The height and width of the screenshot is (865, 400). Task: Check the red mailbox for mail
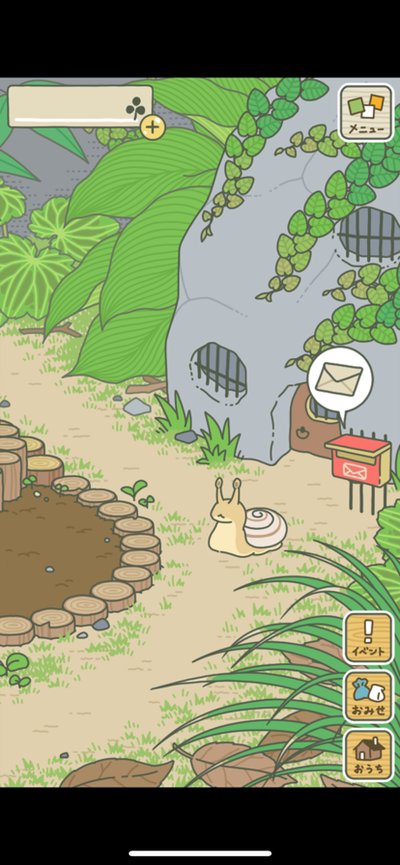[358, 461]
